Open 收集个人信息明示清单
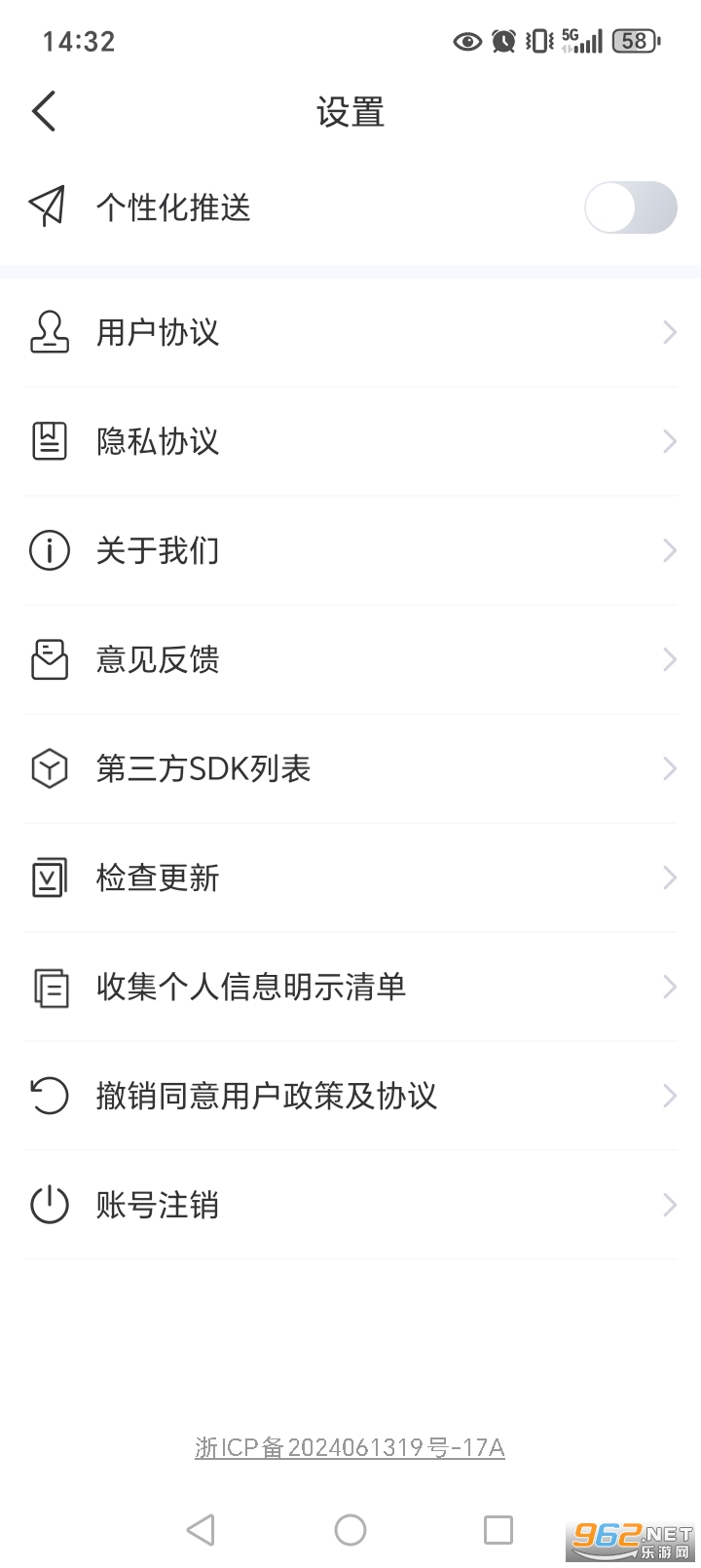This screenshot has height=1568, width=701. [350, 987]
